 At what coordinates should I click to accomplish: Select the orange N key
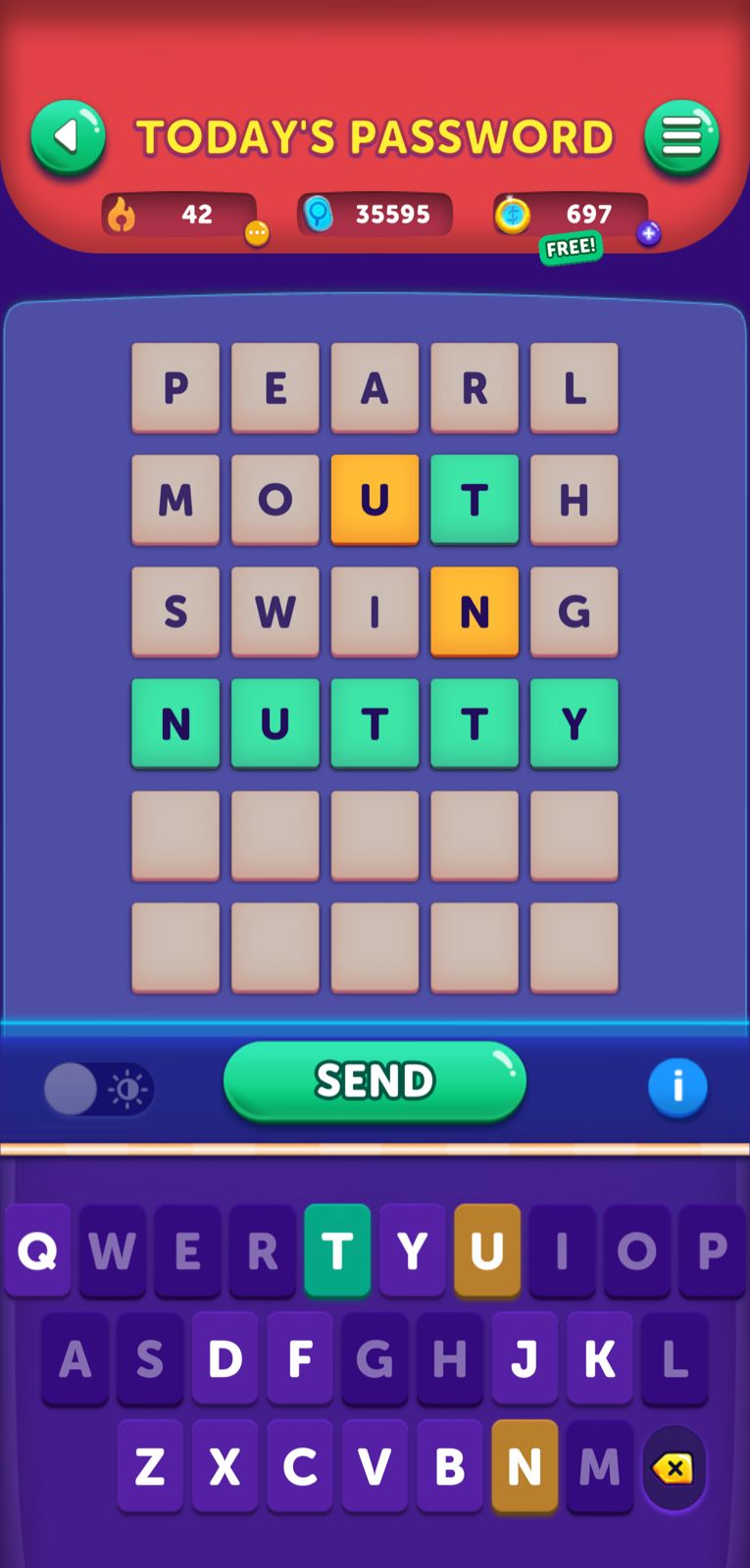[x=525, y=1467]
